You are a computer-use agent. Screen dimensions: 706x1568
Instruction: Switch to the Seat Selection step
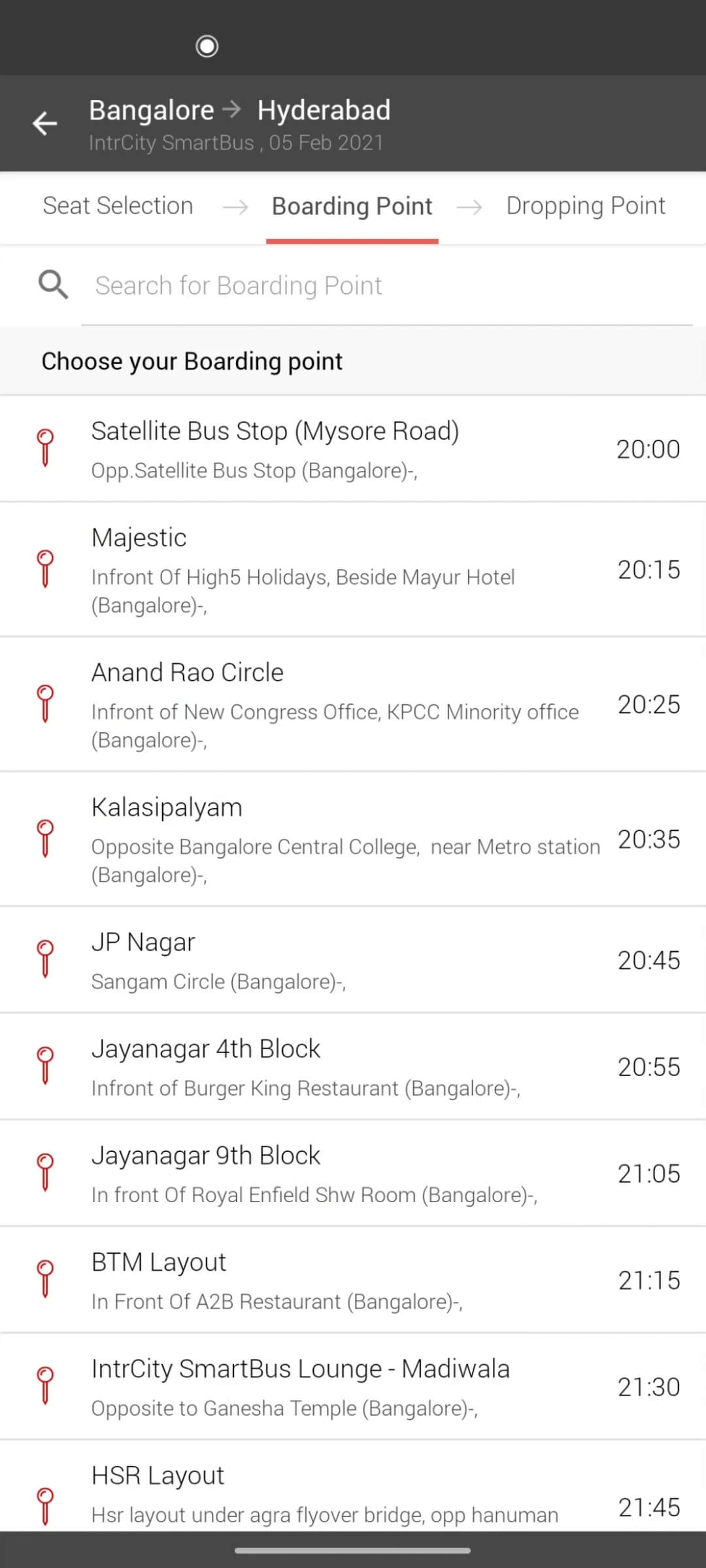pyautogui.click(x=118, y=206)
